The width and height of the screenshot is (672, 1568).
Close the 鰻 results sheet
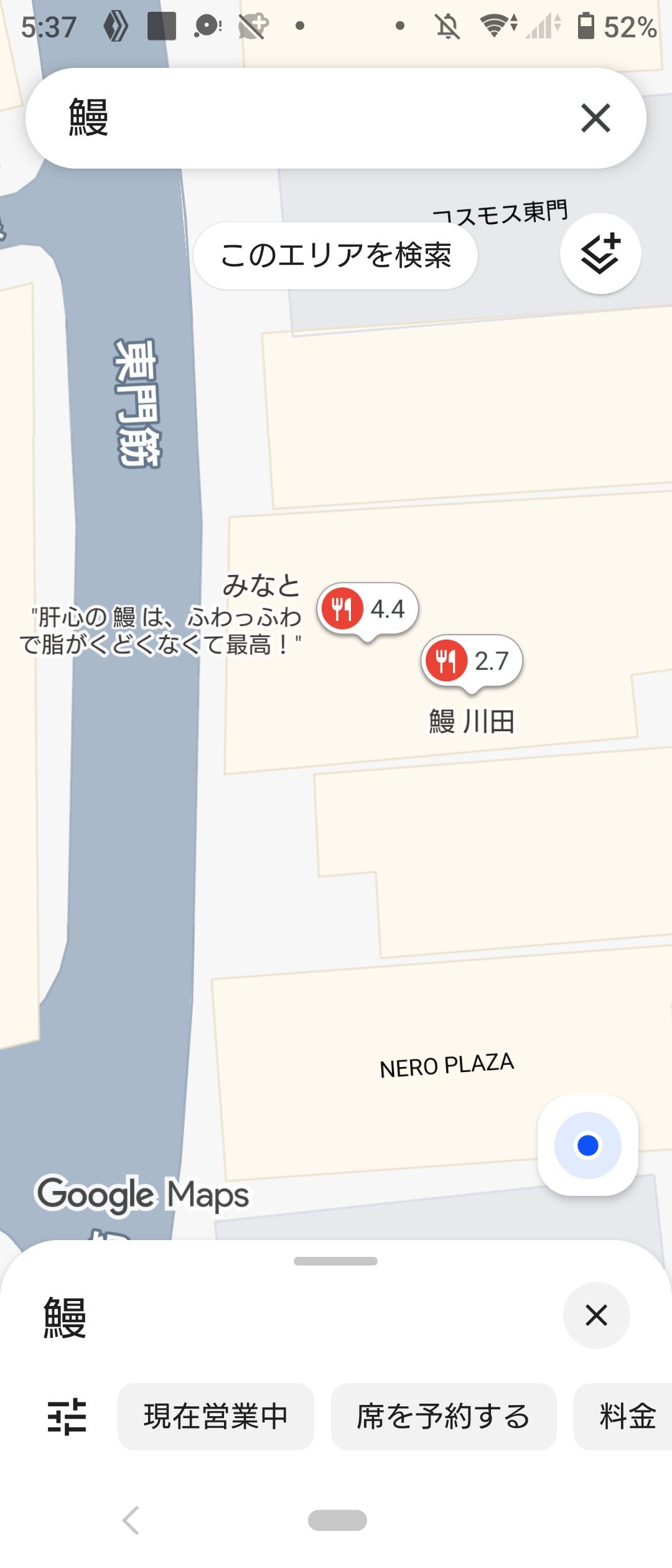point(596,1315)
